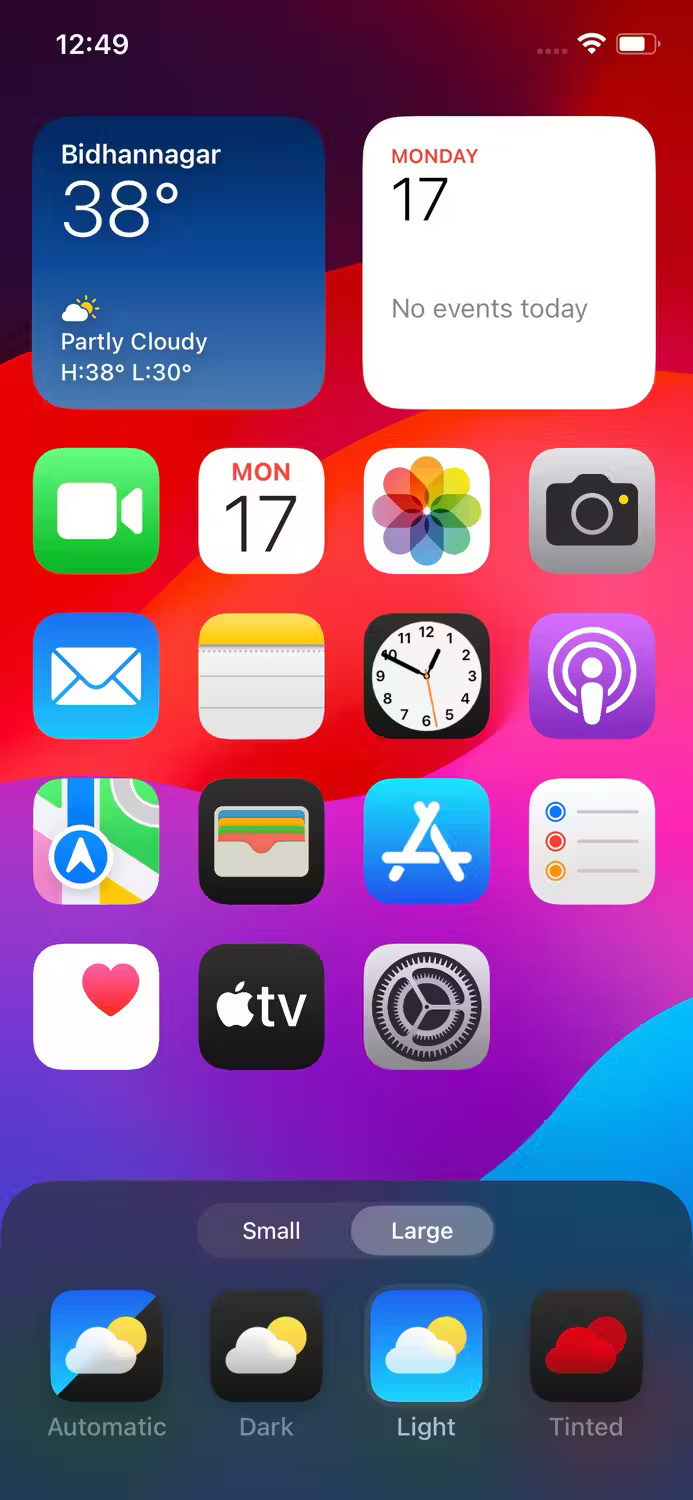Launch the FaceTime app
Screen dimensions: 693x1500
pyautogui.click(x=96, y=511)
